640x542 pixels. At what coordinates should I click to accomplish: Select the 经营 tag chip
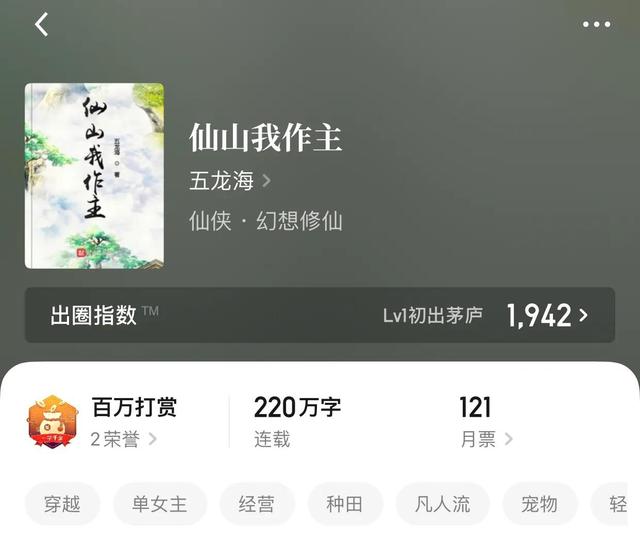[258, 504]
